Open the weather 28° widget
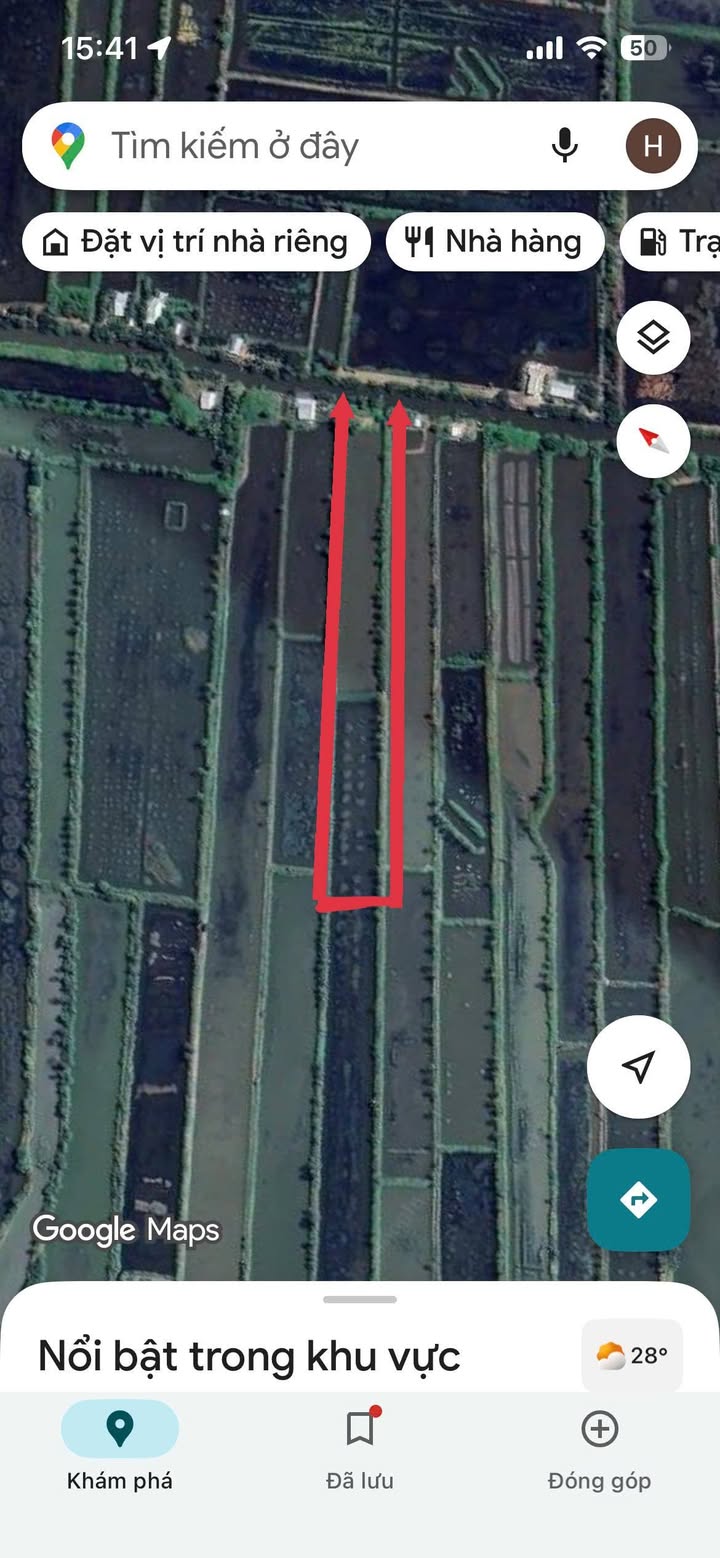This screenshot has height=1558, width=720. (632, 1355)
